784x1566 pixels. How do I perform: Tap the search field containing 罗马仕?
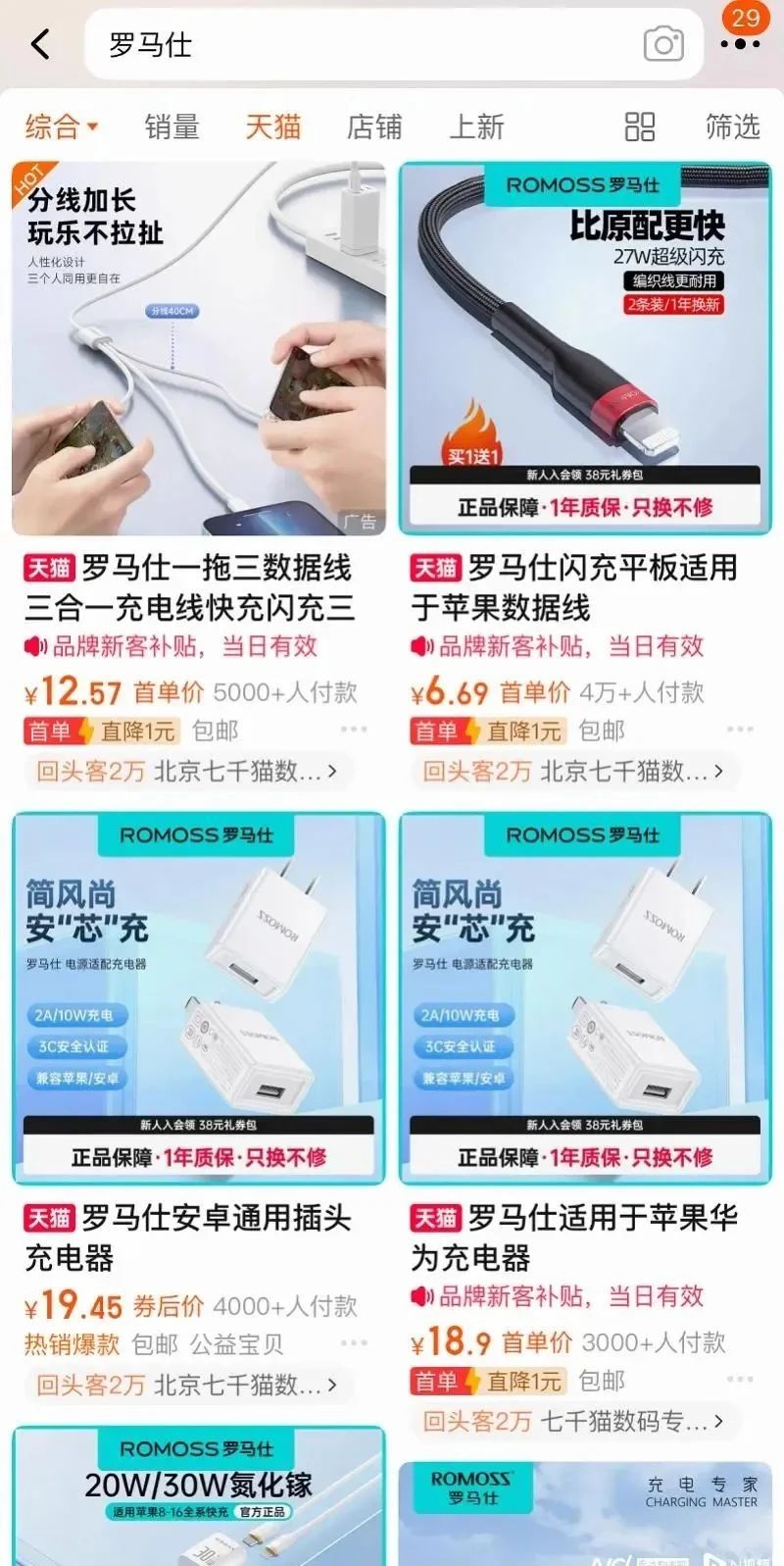tap(363, 45)
